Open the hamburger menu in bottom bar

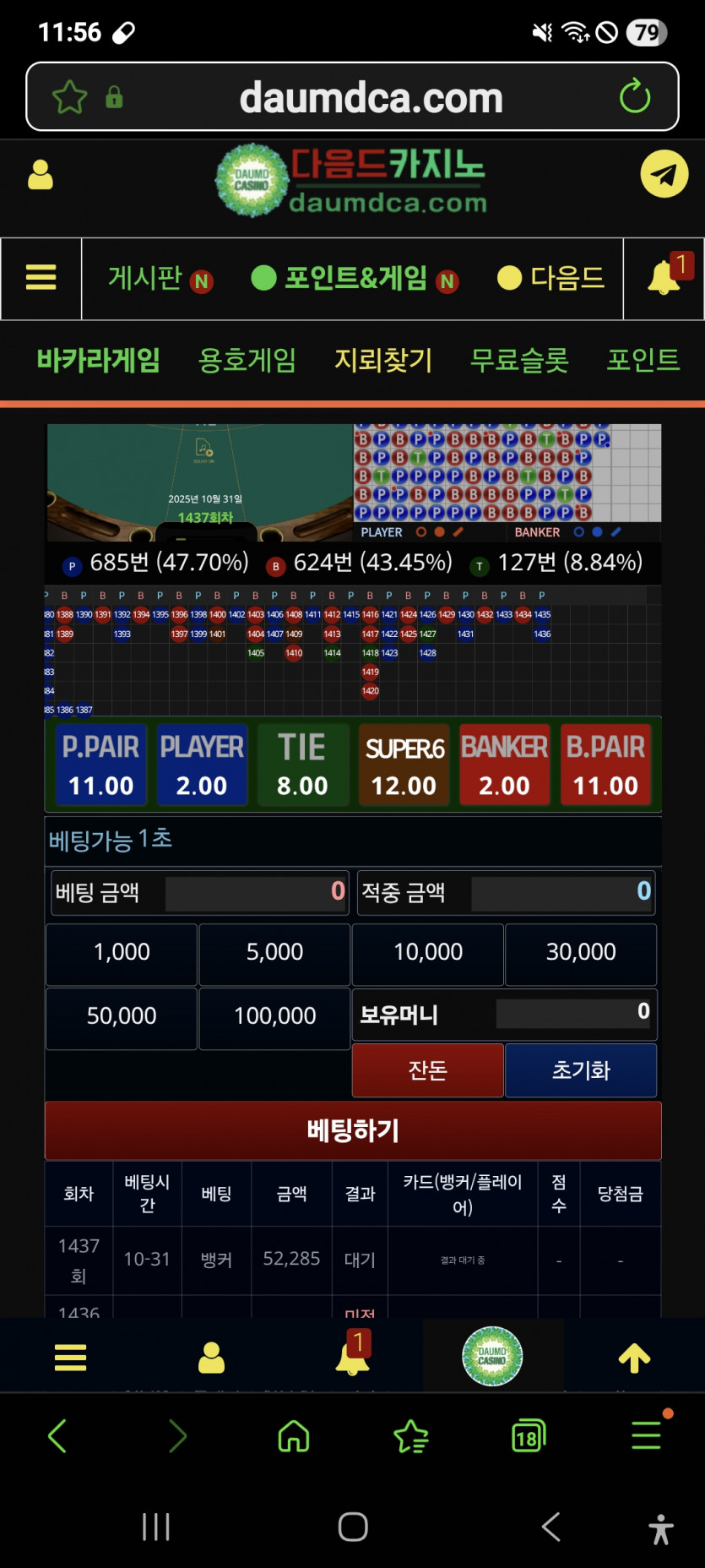pos(70,1356)
